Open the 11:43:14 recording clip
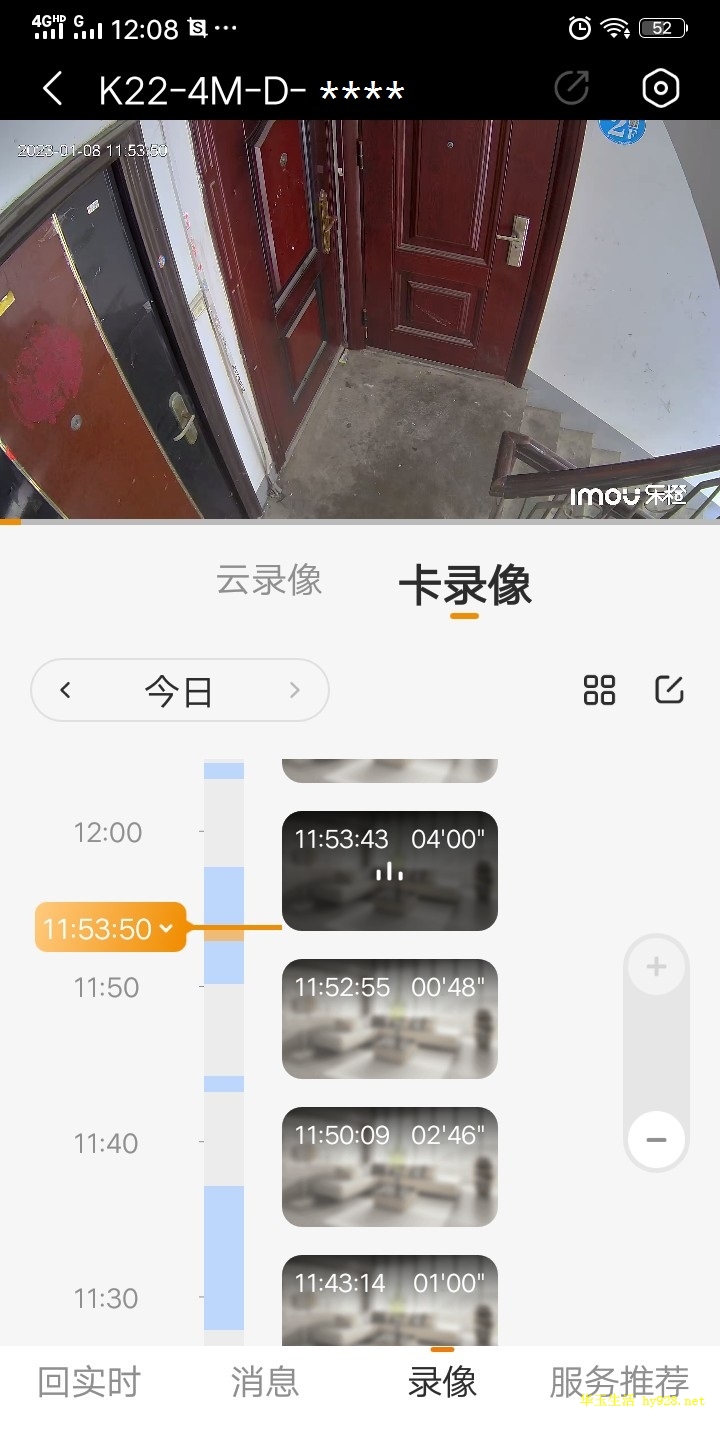Image resolution: width=720 pixels, height=1436 pixels. click(x=389, y=1300)
